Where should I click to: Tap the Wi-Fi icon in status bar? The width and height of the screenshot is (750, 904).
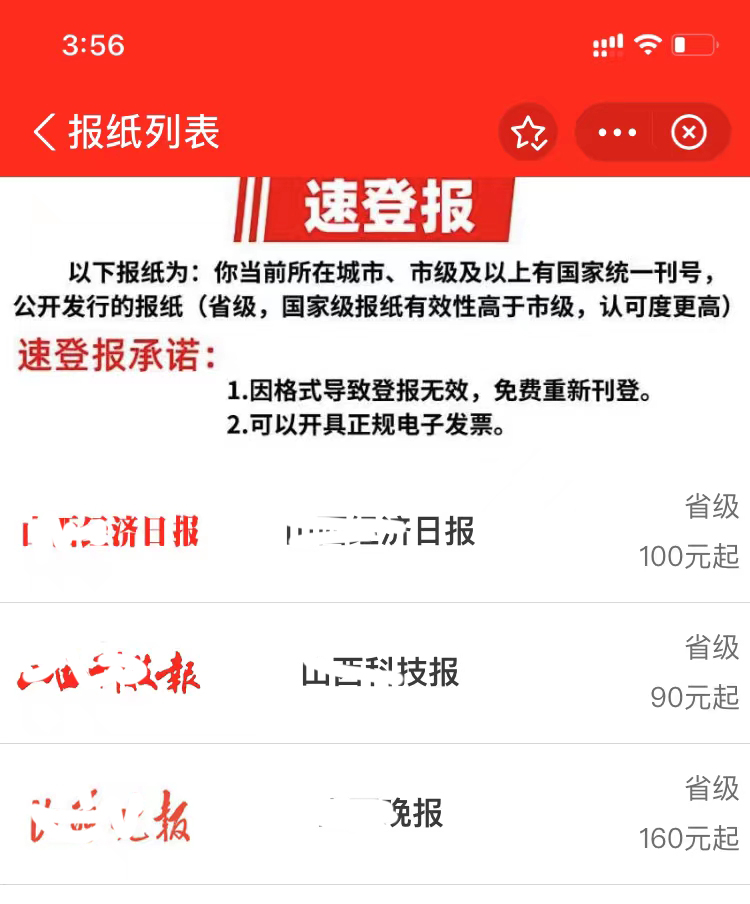pos(648,43)
